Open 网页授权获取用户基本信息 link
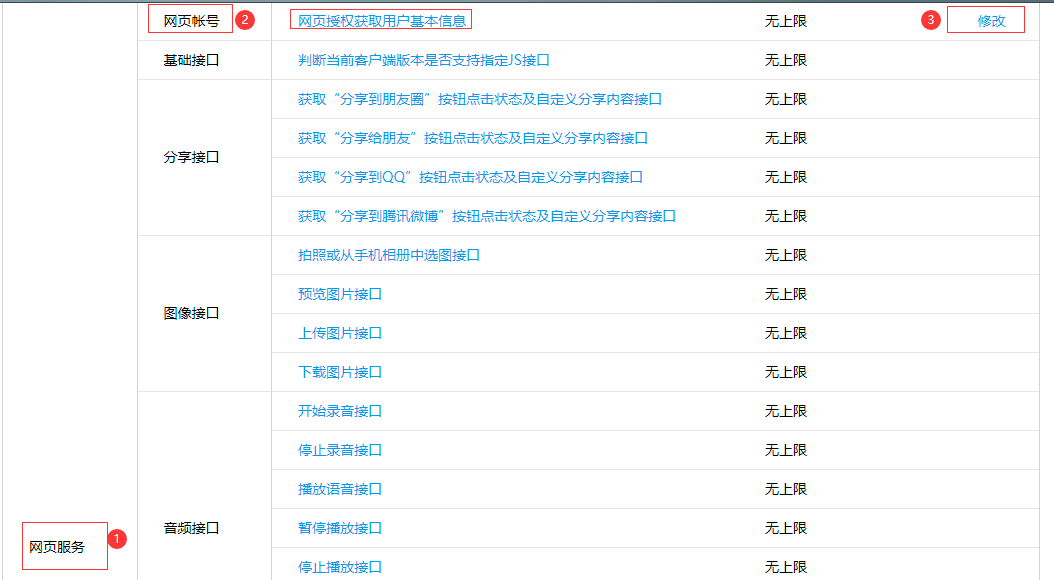Screen dimensions: 1054x580 coord(381,21)
